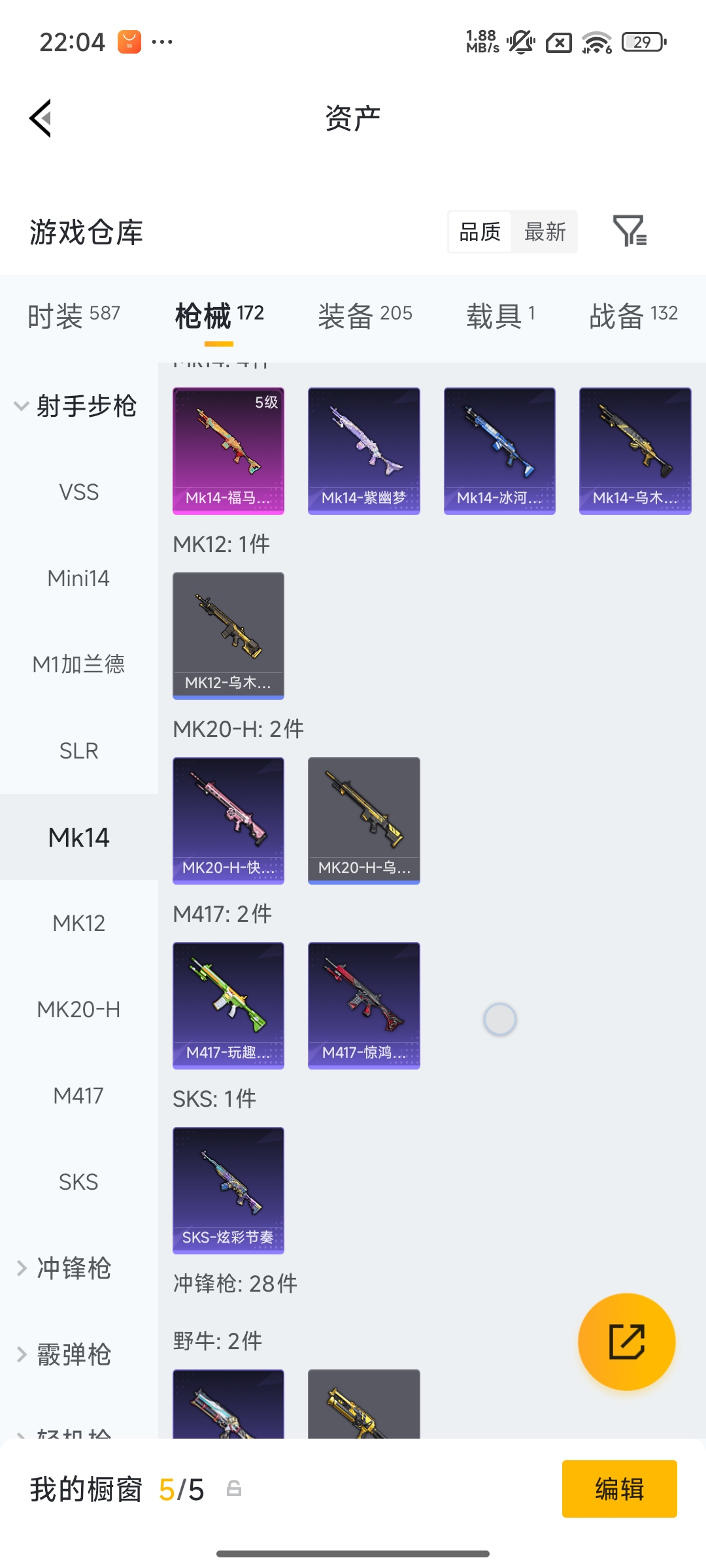Go back from the 资产 page
The image size is (706, 1568).
tap(41, 118)
